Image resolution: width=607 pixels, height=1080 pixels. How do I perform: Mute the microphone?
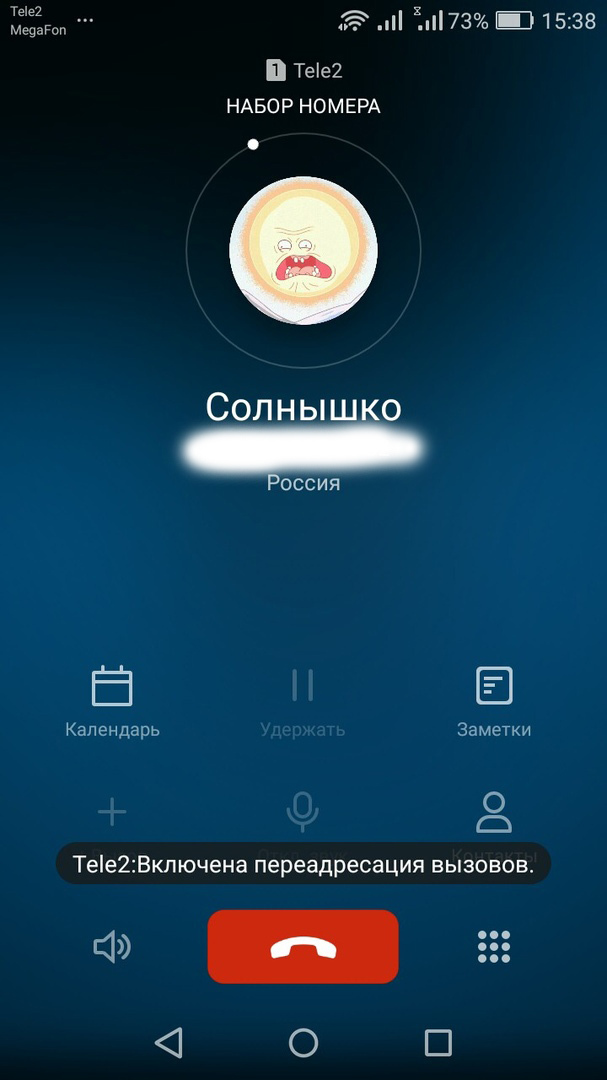pos(303,811)
